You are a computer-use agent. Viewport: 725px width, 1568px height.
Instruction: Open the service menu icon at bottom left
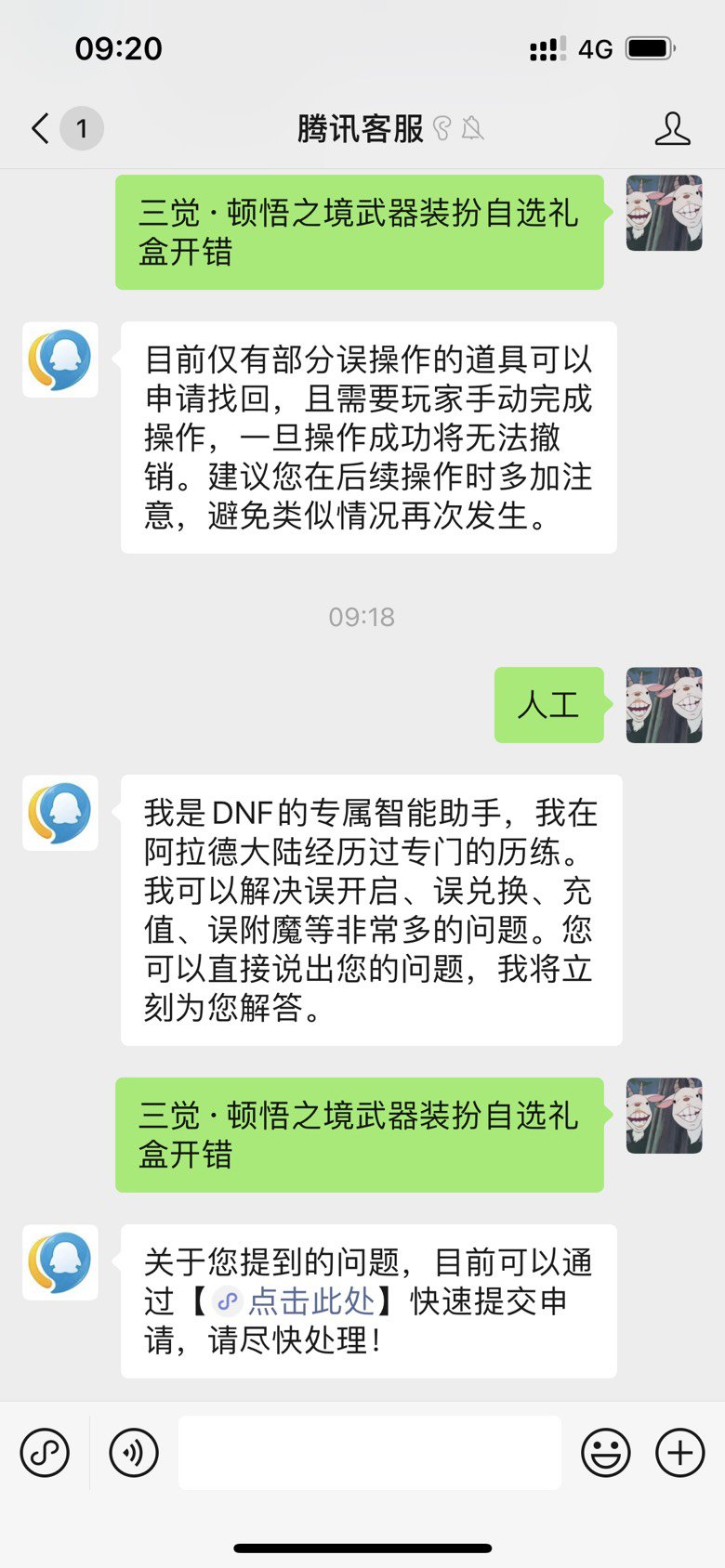click(45, 1452)
